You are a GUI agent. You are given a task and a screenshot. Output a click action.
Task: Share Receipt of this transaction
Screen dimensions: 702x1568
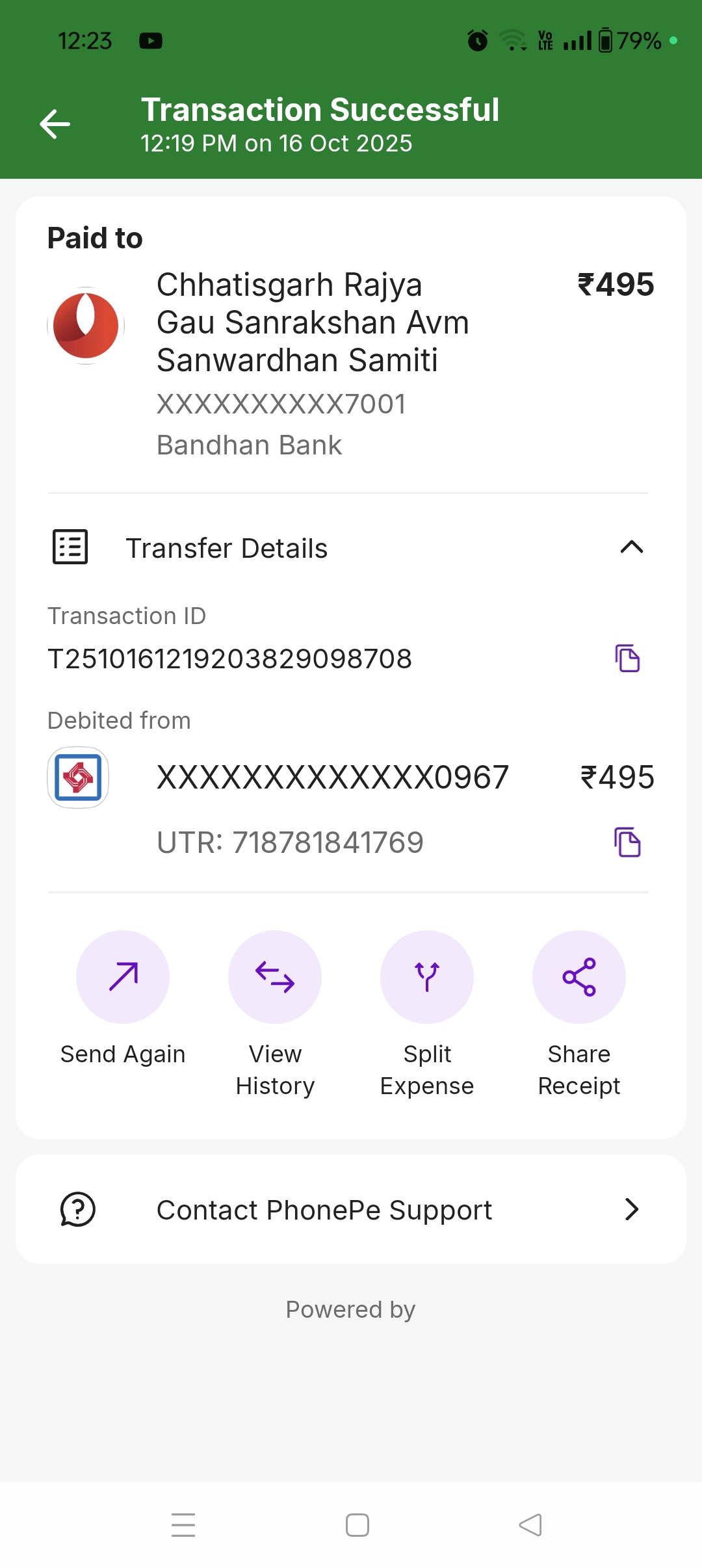pyautogui.click(x=579, y=977)
